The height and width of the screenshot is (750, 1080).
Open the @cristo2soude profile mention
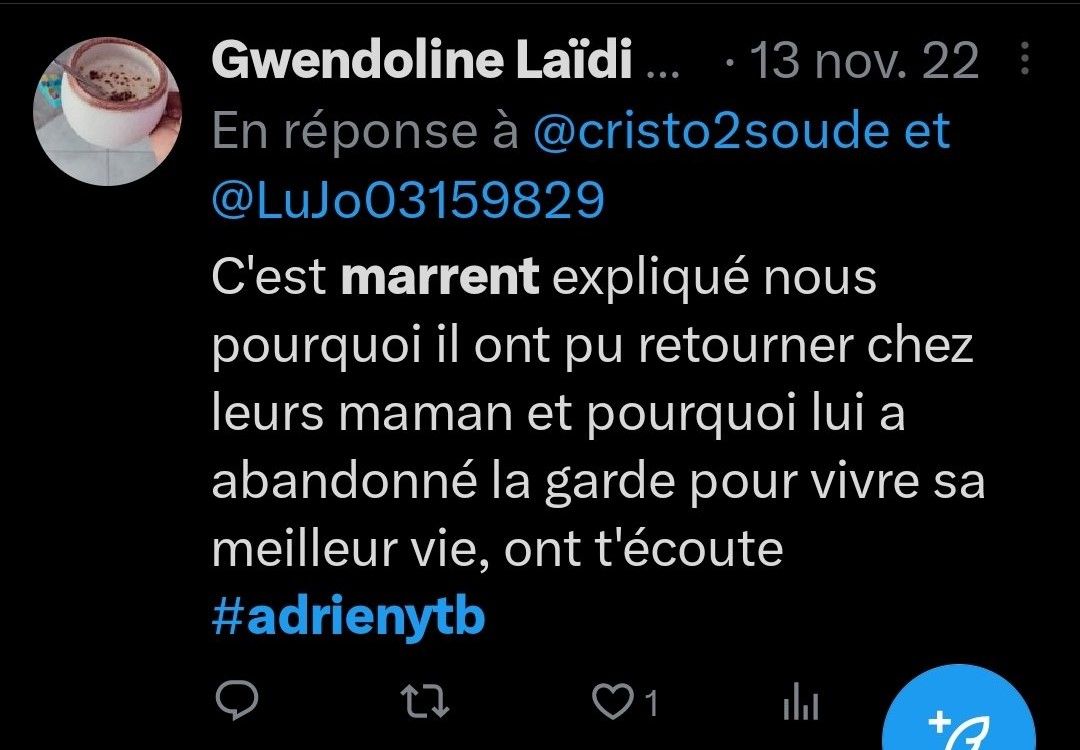712,132
